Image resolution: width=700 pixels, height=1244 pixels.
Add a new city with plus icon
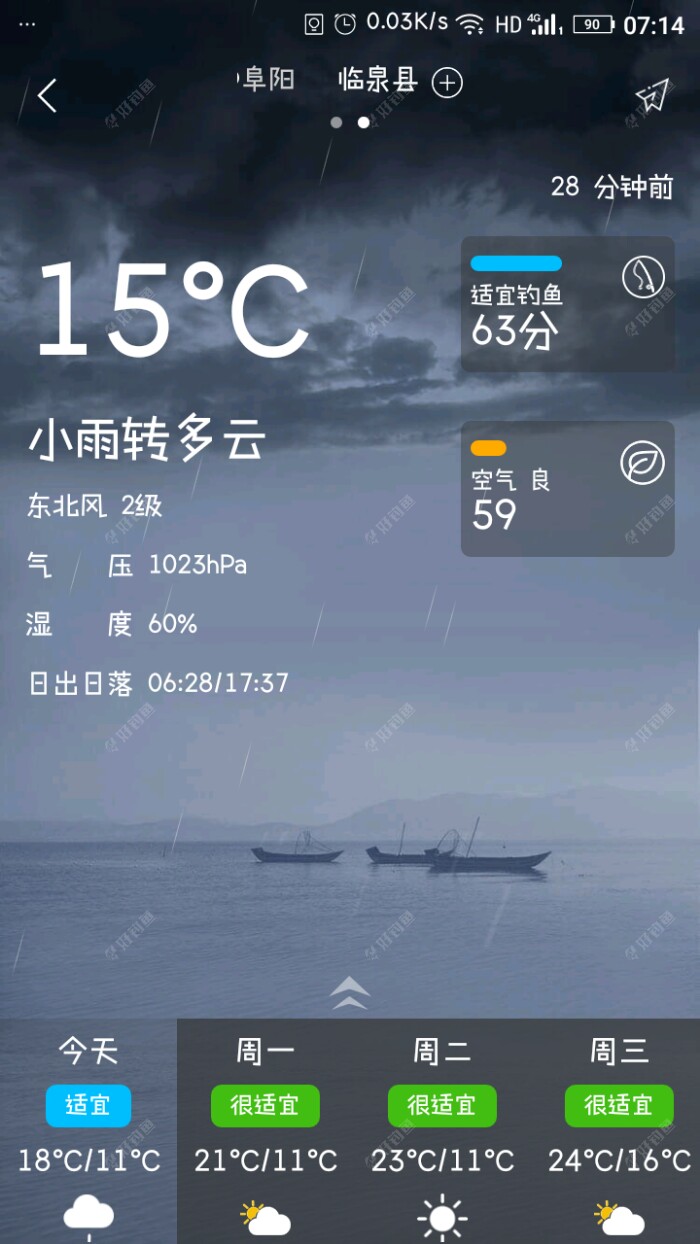[447, 83]
